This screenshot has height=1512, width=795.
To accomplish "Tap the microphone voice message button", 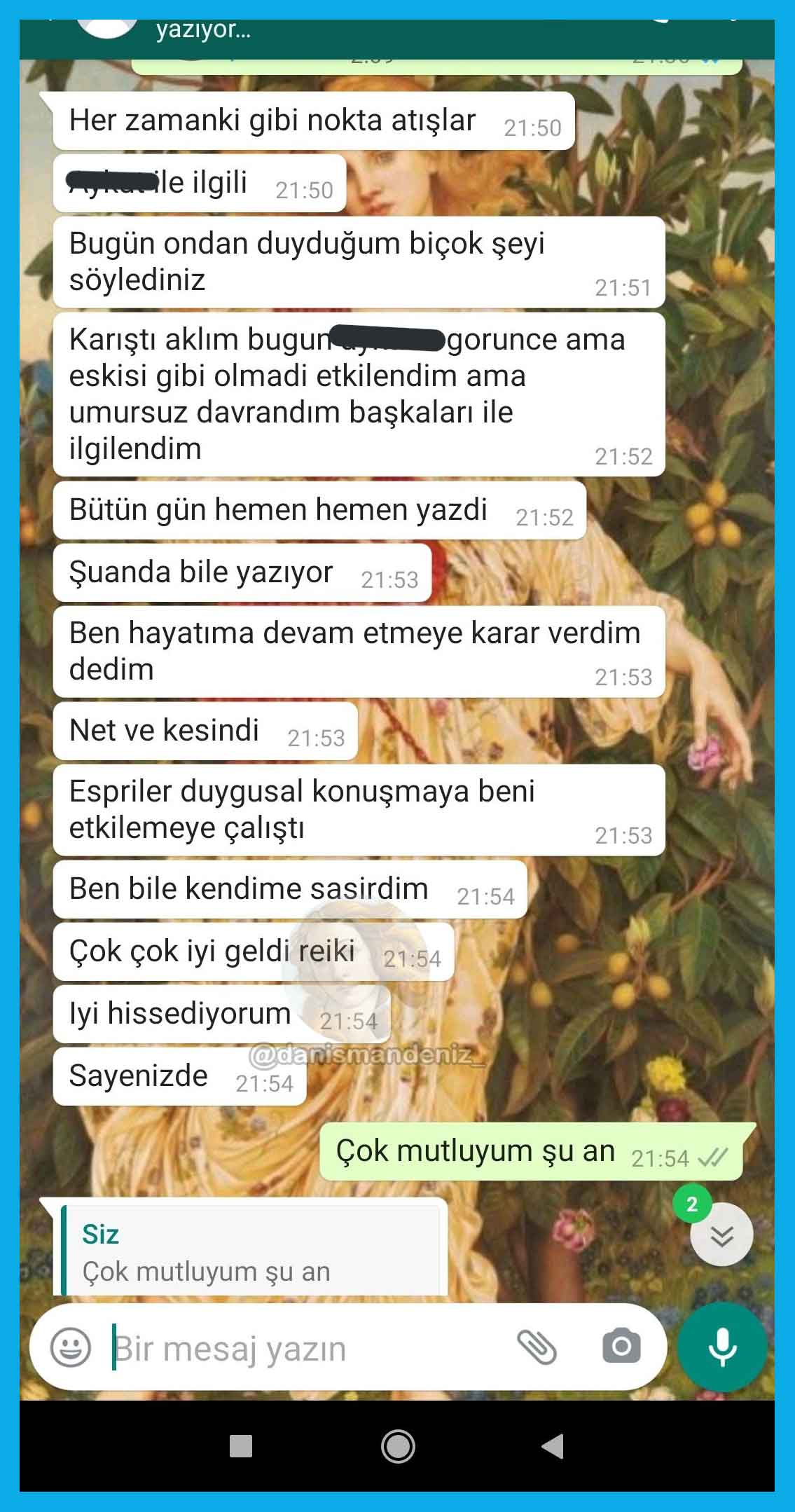I will (722, 1347).
